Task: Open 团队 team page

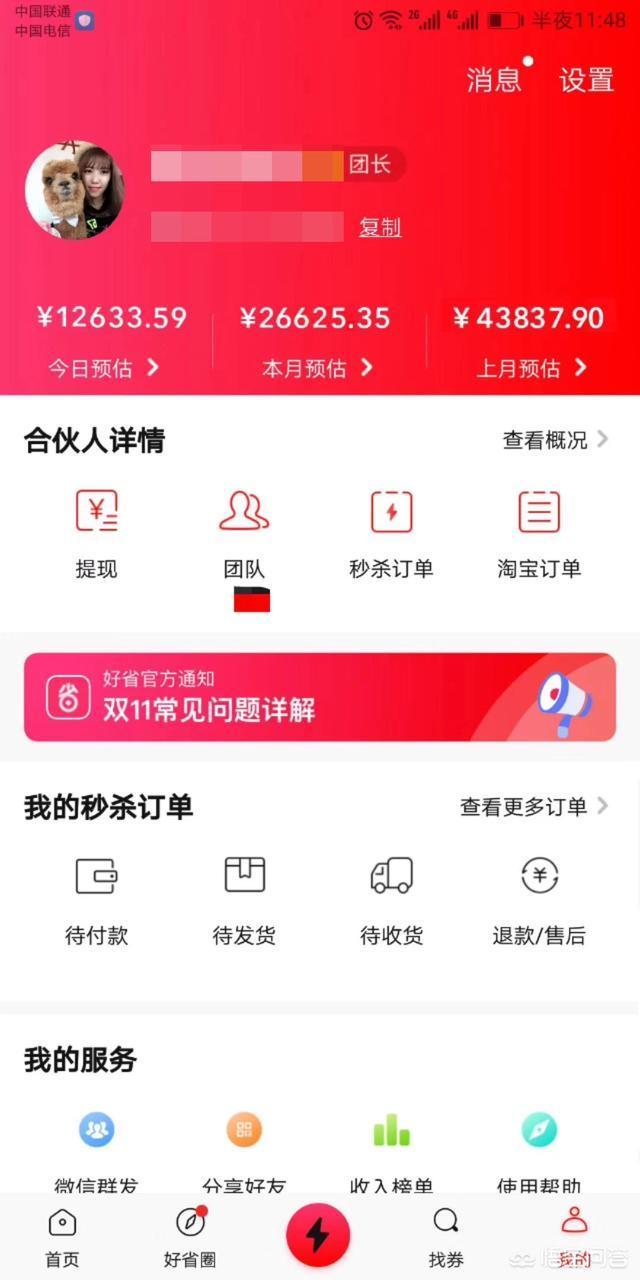Action: click(x=244, y=533)
